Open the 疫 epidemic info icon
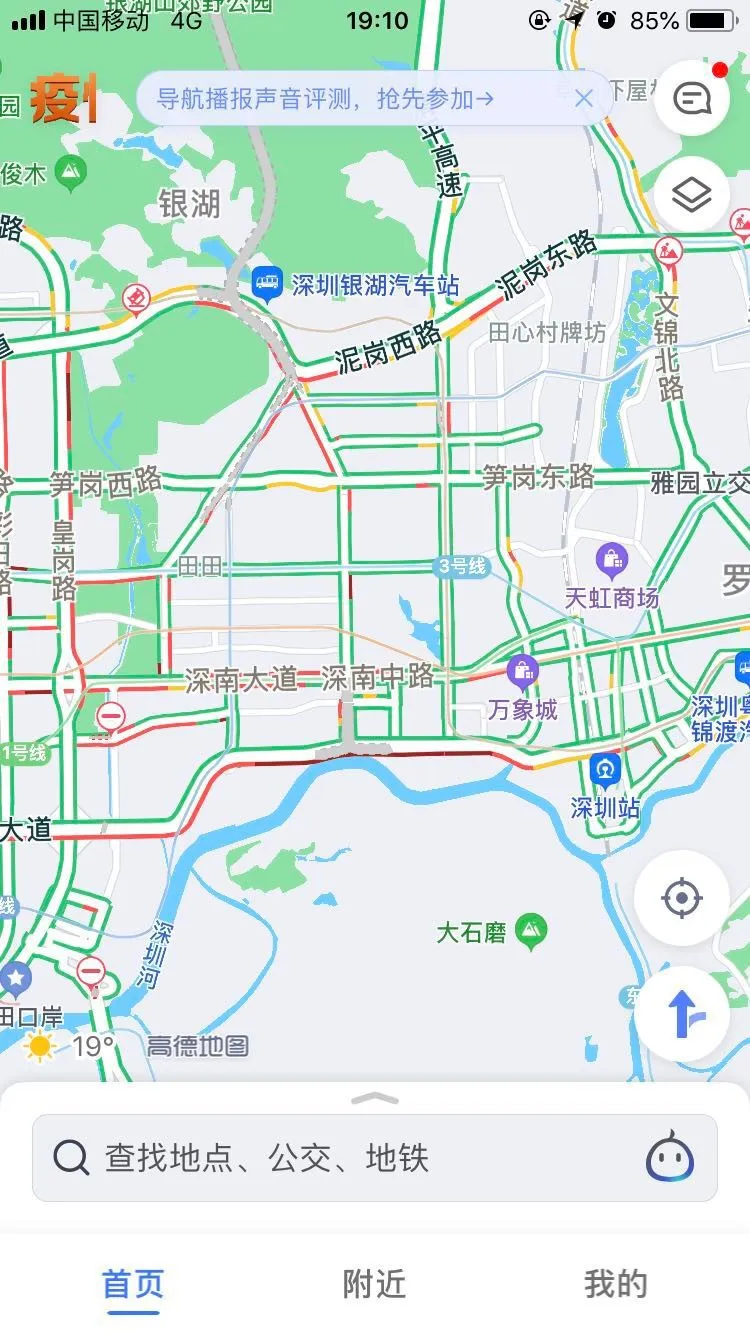 62,100
